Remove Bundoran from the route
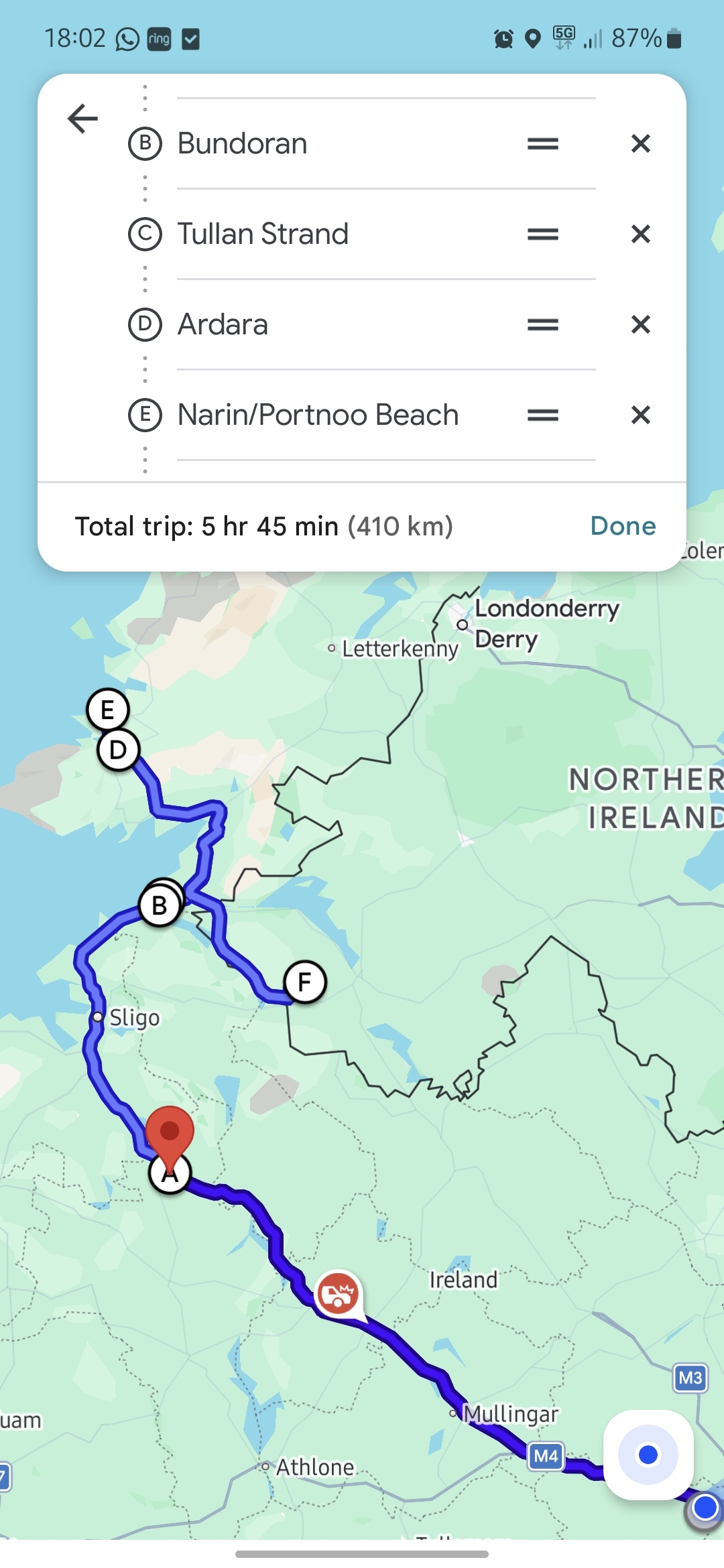 point(640,143)
